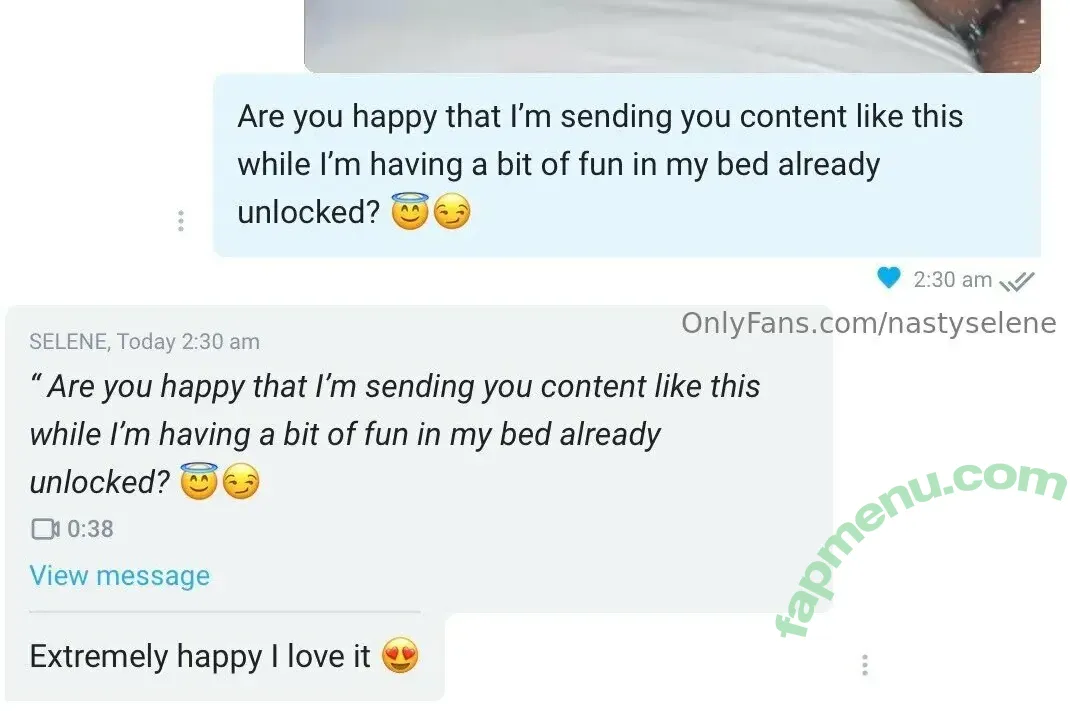Open options menu beside the "Extremely happy" reply
Viewport: 1070px width, 711px height.
click(864, 665)
